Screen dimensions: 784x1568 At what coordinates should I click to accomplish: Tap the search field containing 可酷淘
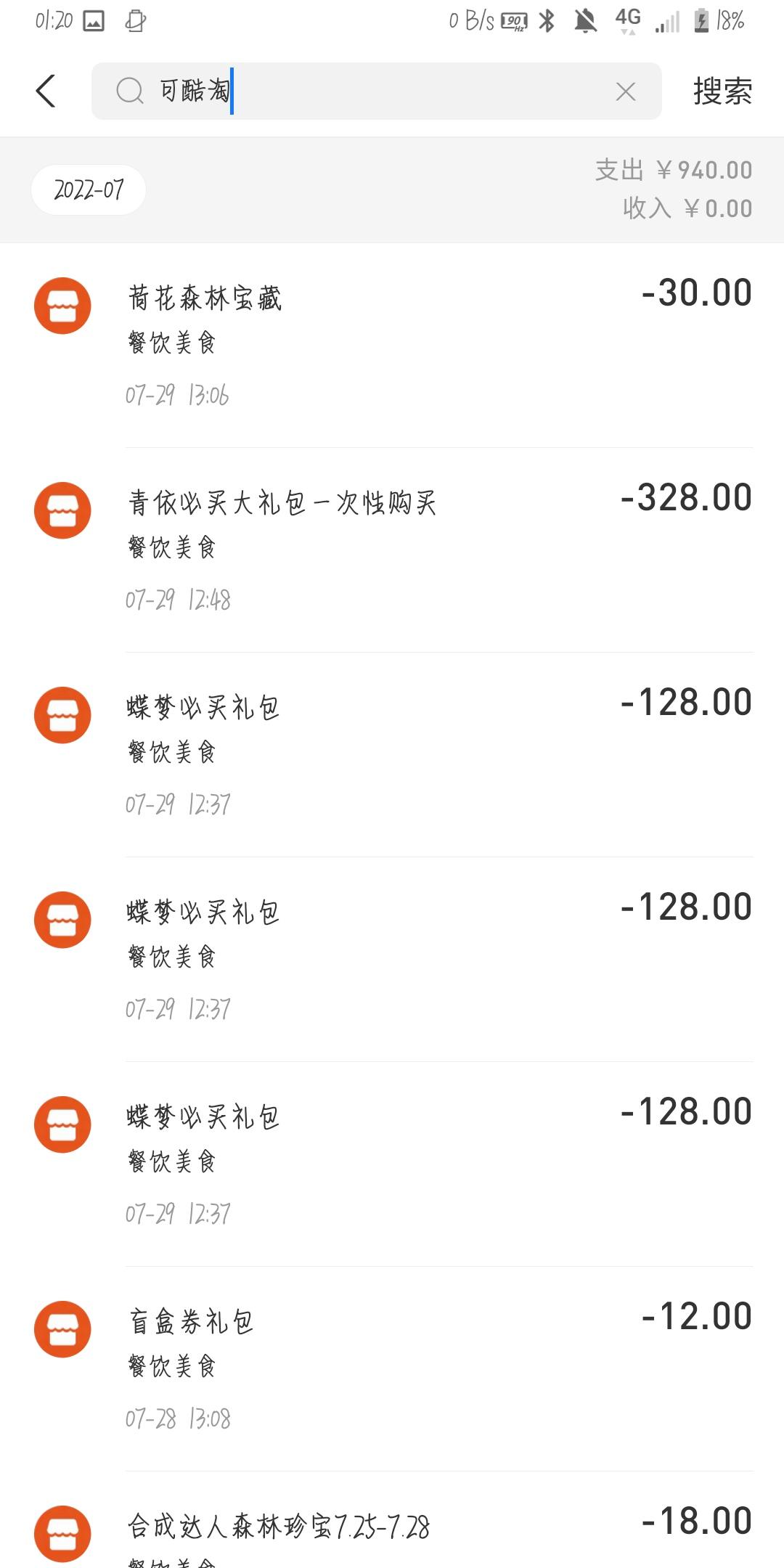[377, 91]
